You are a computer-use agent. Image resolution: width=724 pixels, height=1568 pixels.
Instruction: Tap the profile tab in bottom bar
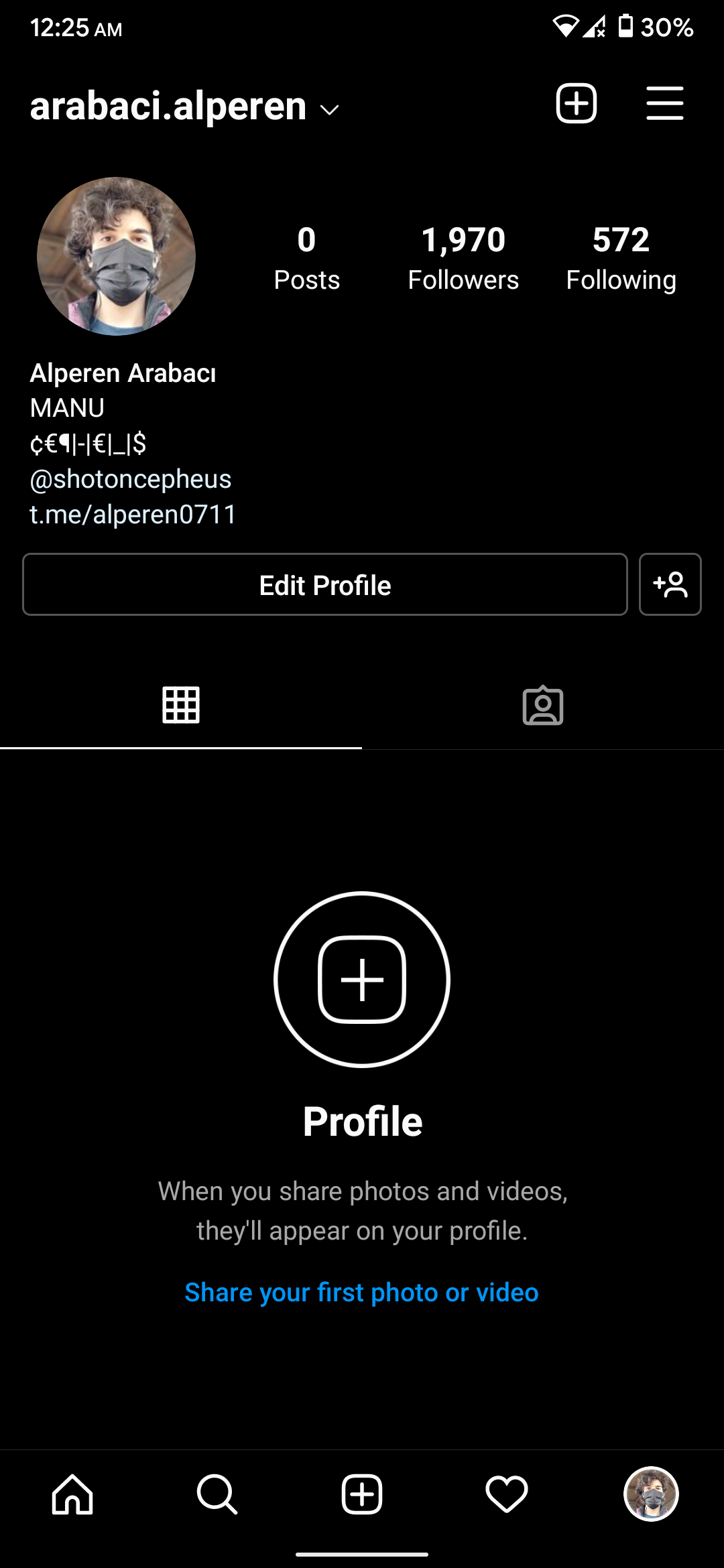click(x=651, y=1494)
